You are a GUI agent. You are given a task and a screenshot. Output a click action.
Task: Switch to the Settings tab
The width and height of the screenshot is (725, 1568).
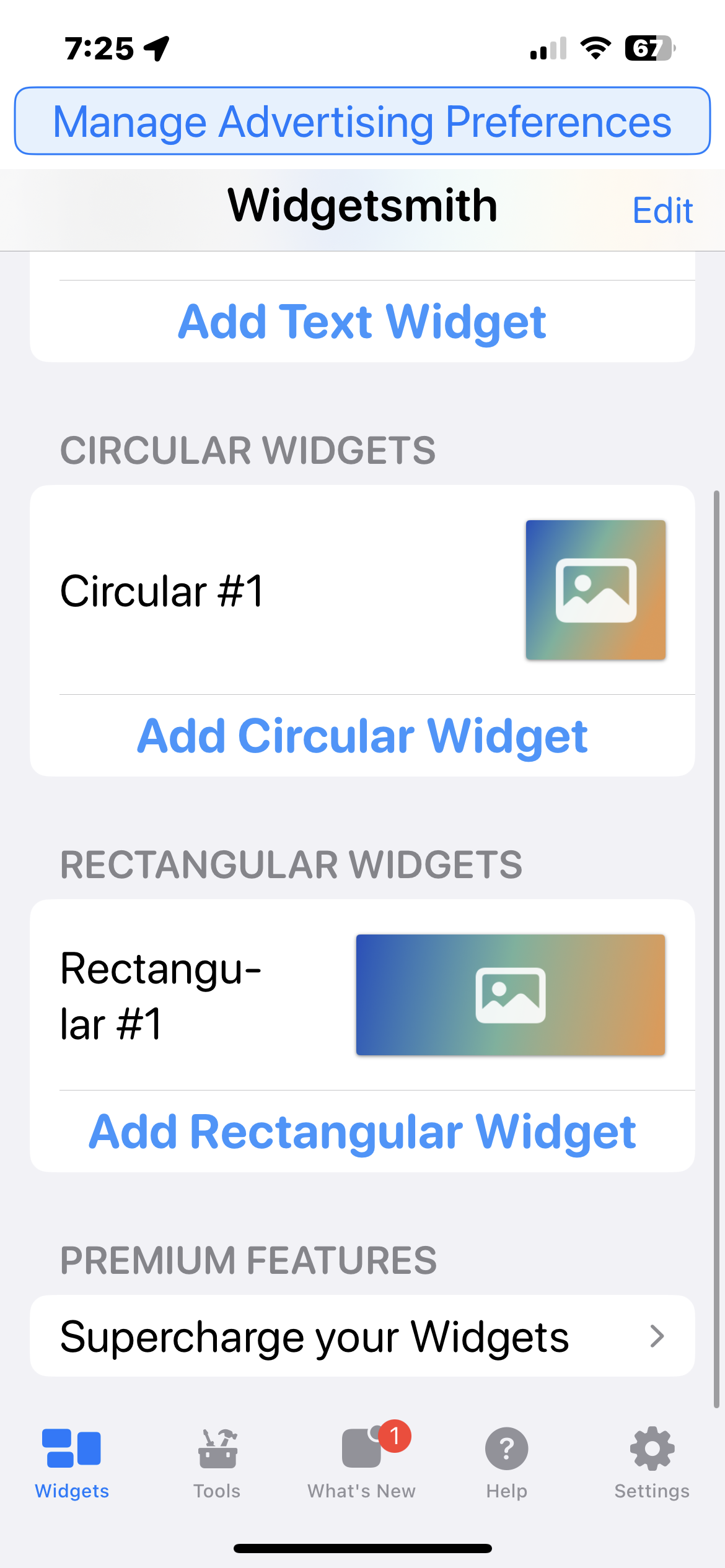pyautogui.click(x=652, y=1463)
